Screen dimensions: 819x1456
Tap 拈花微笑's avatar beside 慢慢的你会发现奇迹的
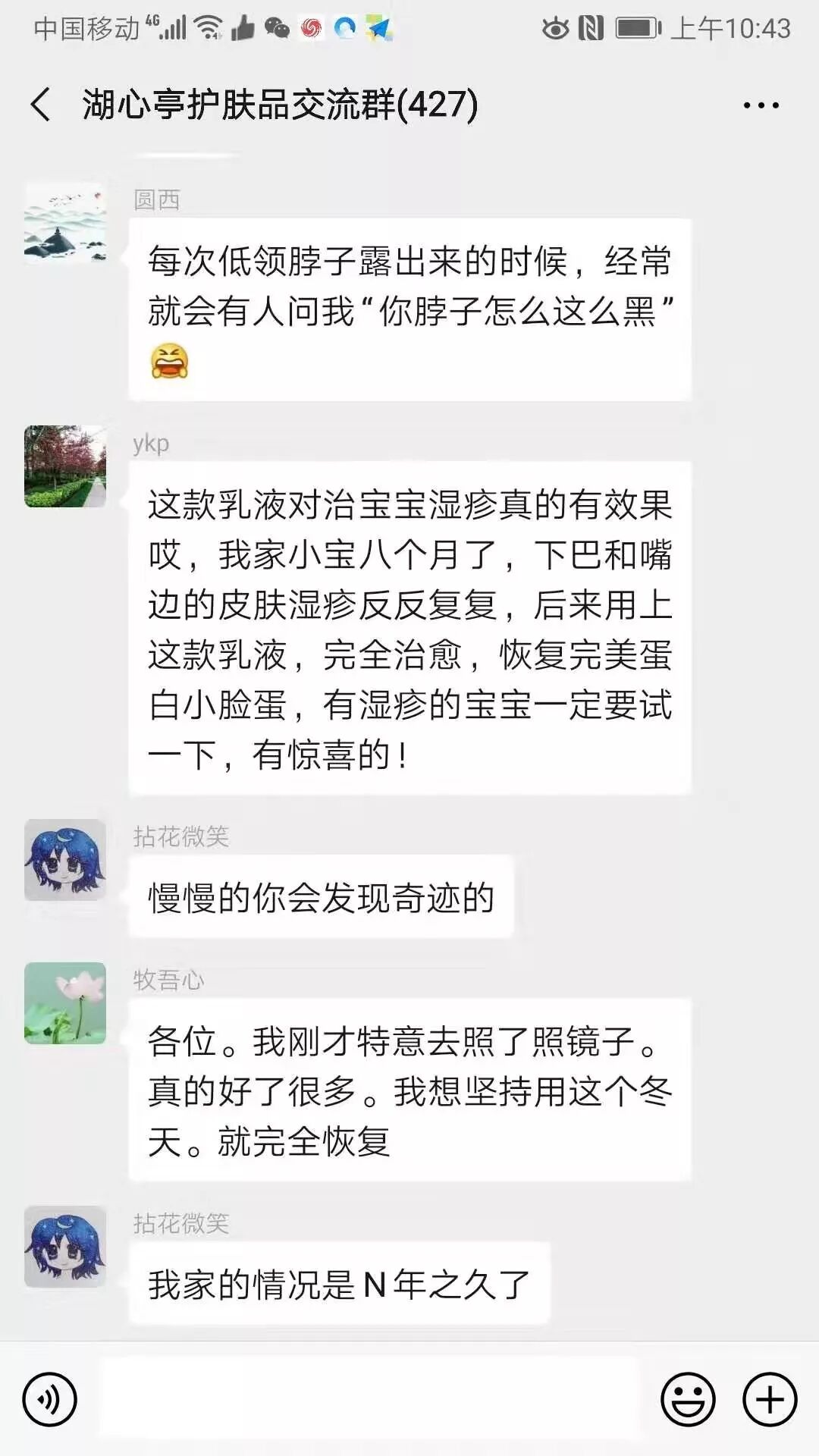(65, 860)
